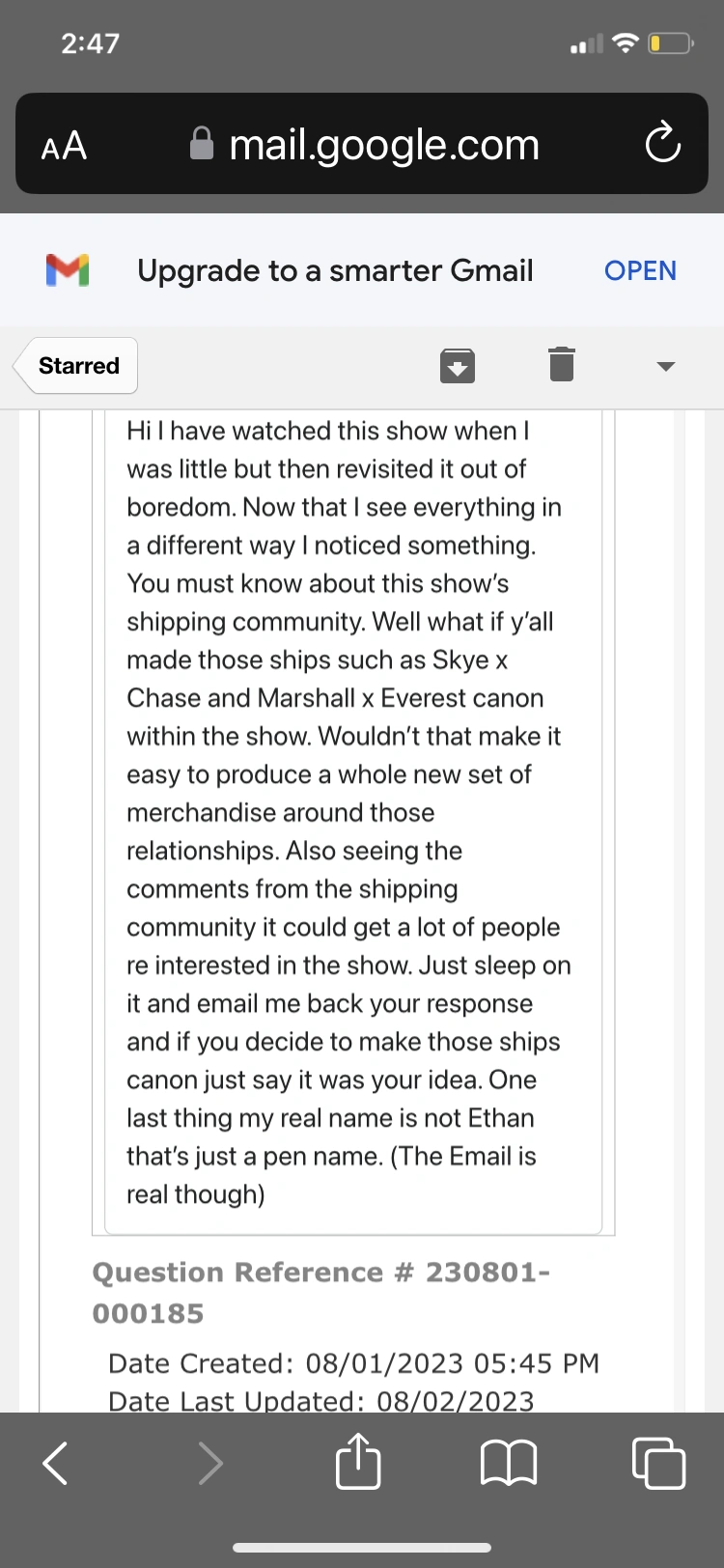Open page settings with AA icon
Screen dimensions: 724x1568
pos(63,145)
